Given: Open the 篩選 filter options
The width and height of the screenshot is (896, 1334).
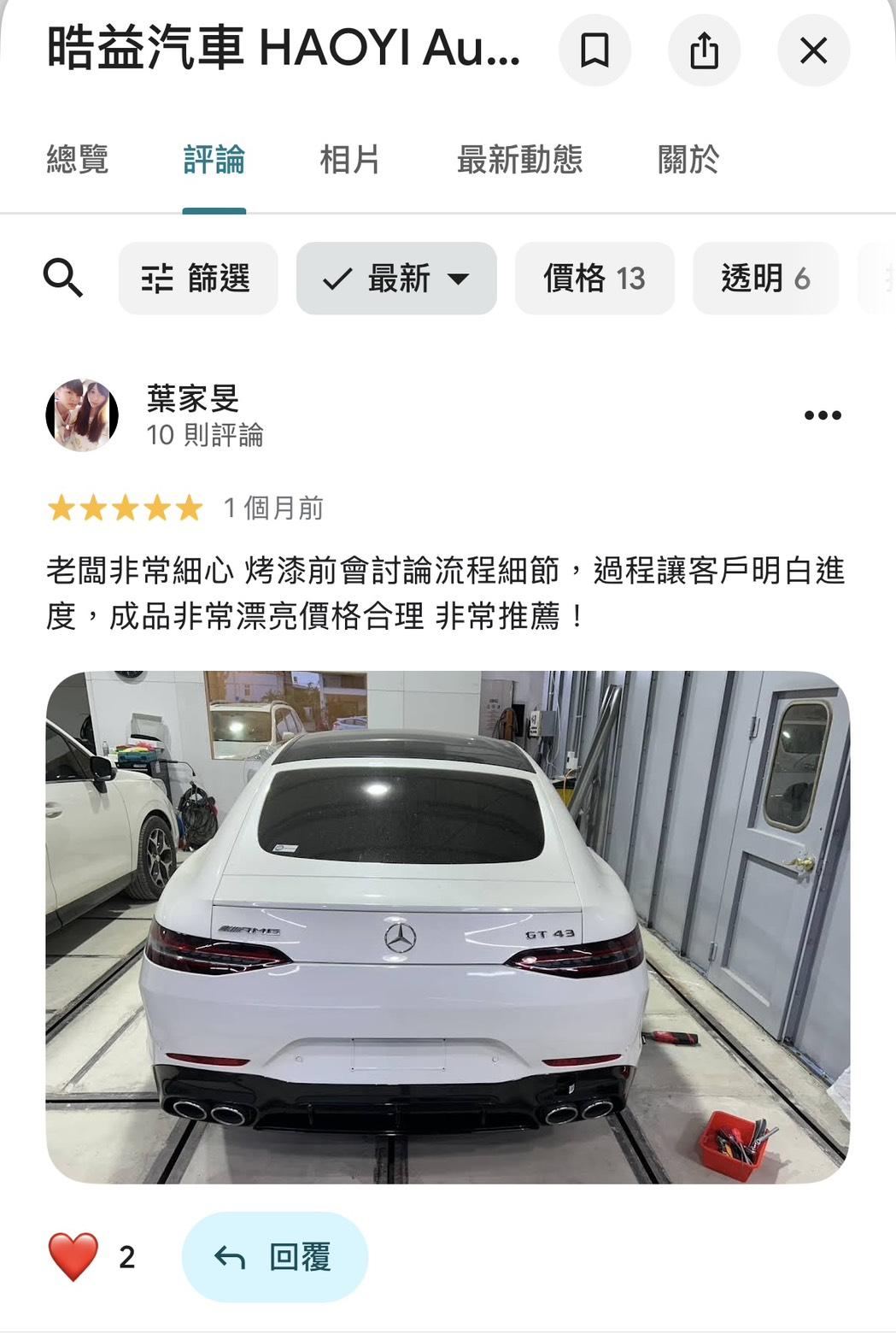Looking at the screenshot, I should (x=197, y=279).
